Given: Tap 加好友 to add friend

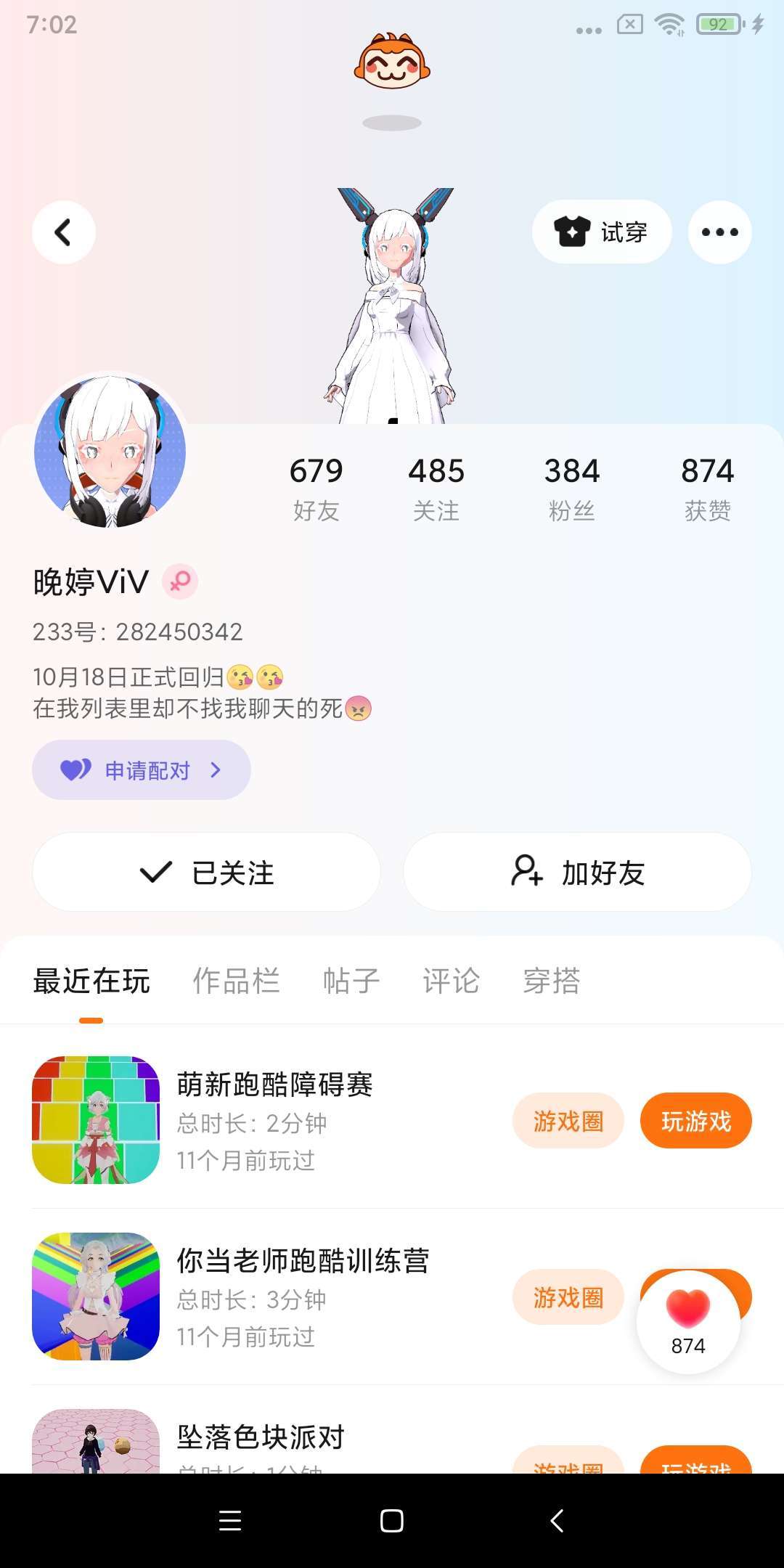Looking at the screenshot, I should pos(577,873).
